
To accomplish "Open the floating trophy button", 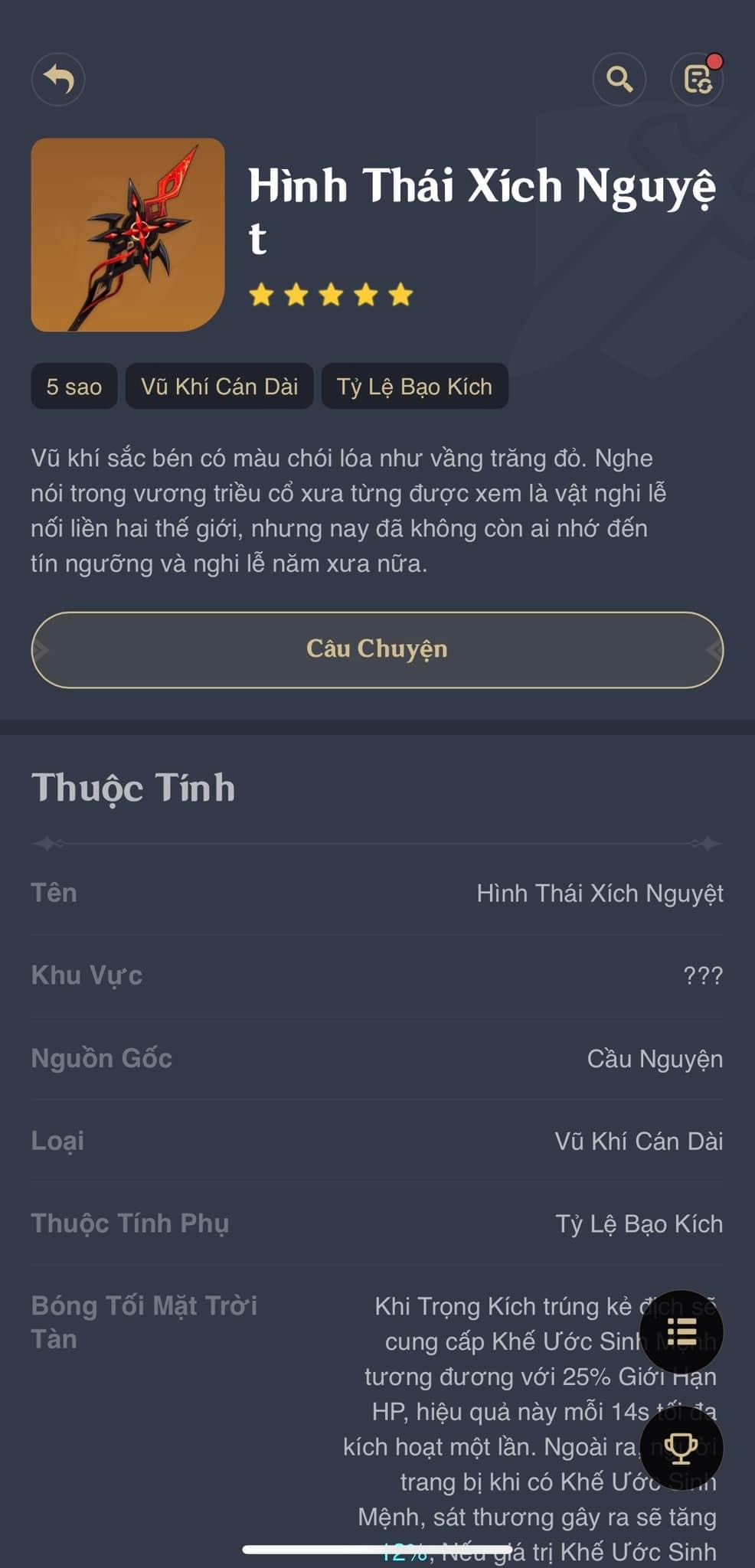I will [x=681, y=1447].
